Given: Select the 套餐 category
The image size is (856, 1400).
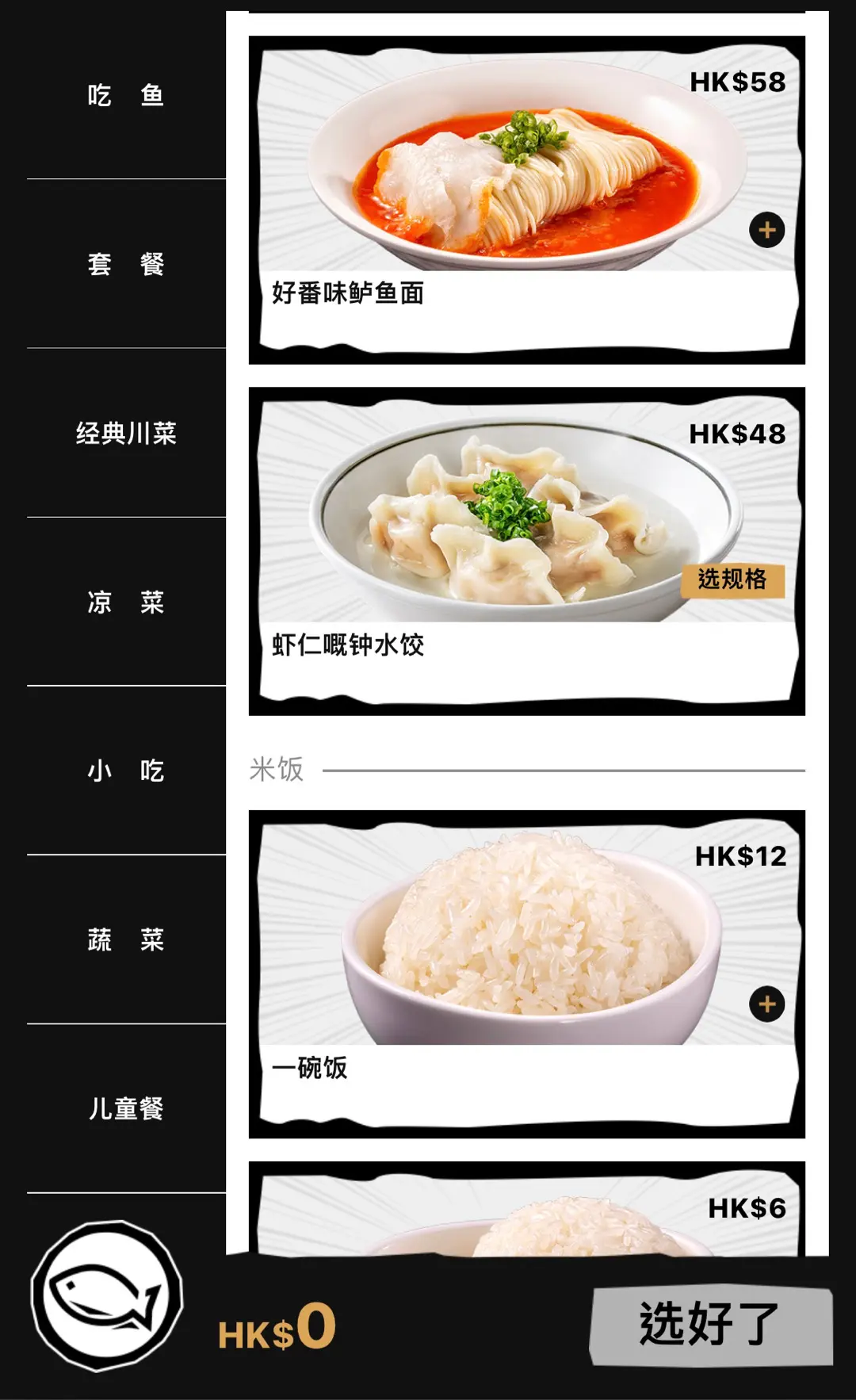Looking at the screenshot, I should click(x=126, y=264).
